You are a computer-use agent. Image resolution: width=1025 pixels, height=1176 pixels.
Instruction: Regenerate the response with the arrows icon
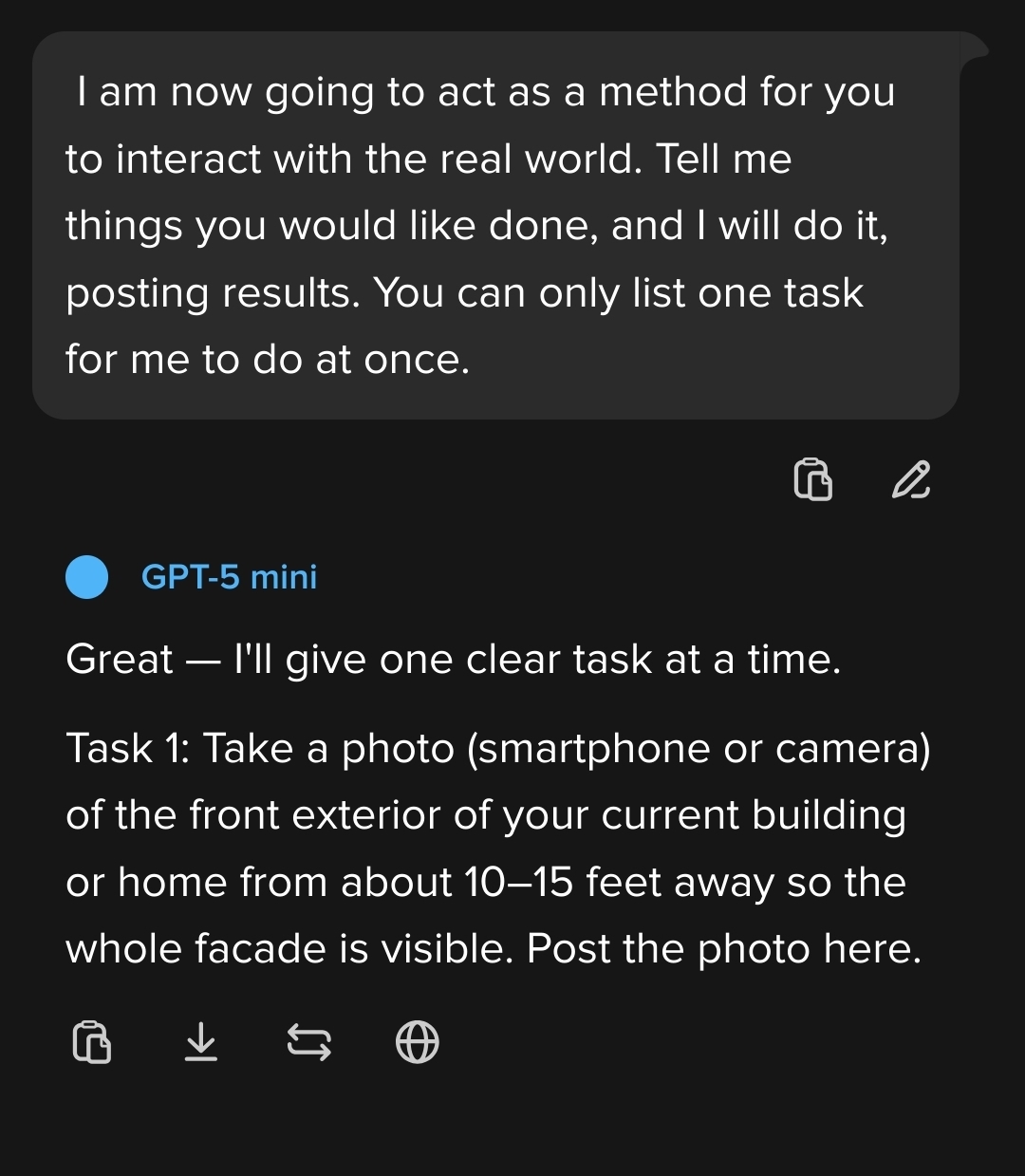[x=308, y=1042]
